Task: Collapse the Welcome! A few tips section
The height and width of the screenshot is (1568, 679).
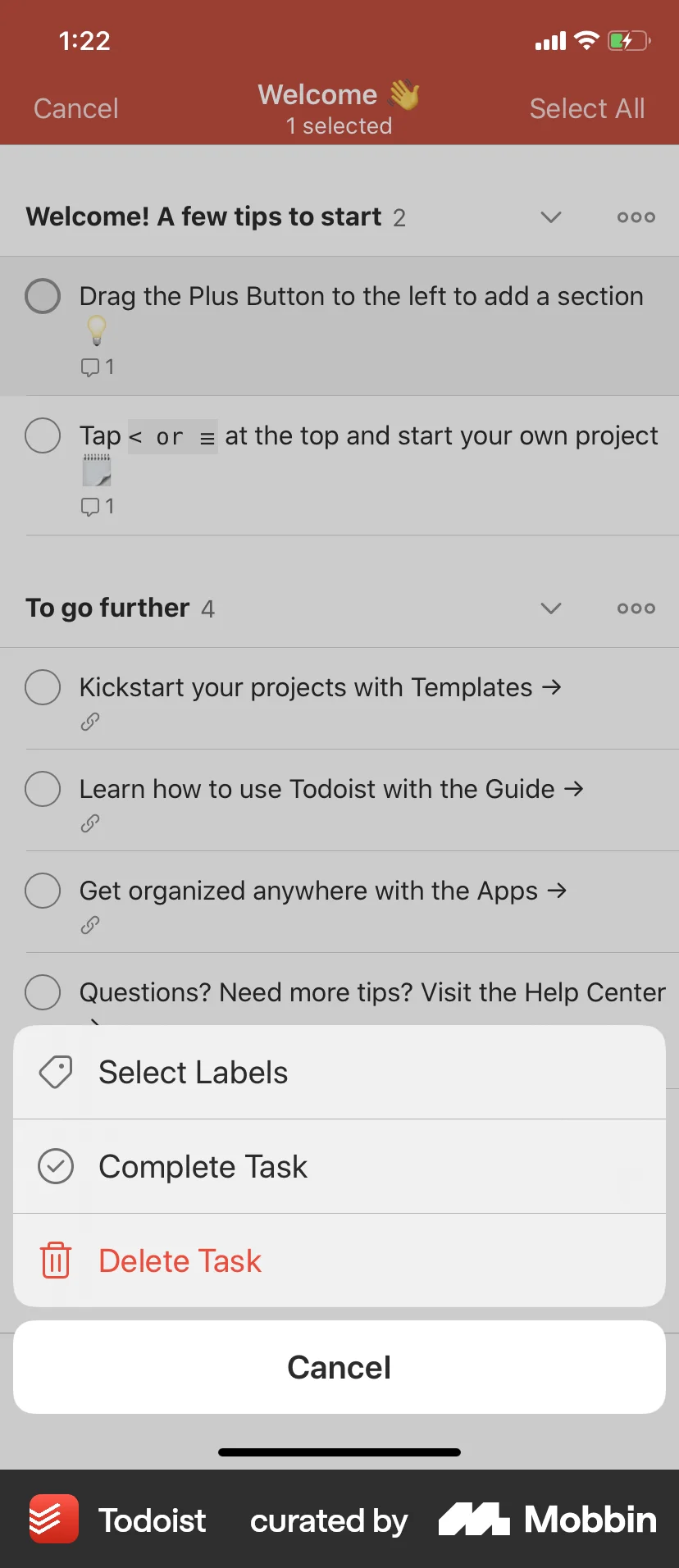Action: pyautogui.click(x=550, y=217)
